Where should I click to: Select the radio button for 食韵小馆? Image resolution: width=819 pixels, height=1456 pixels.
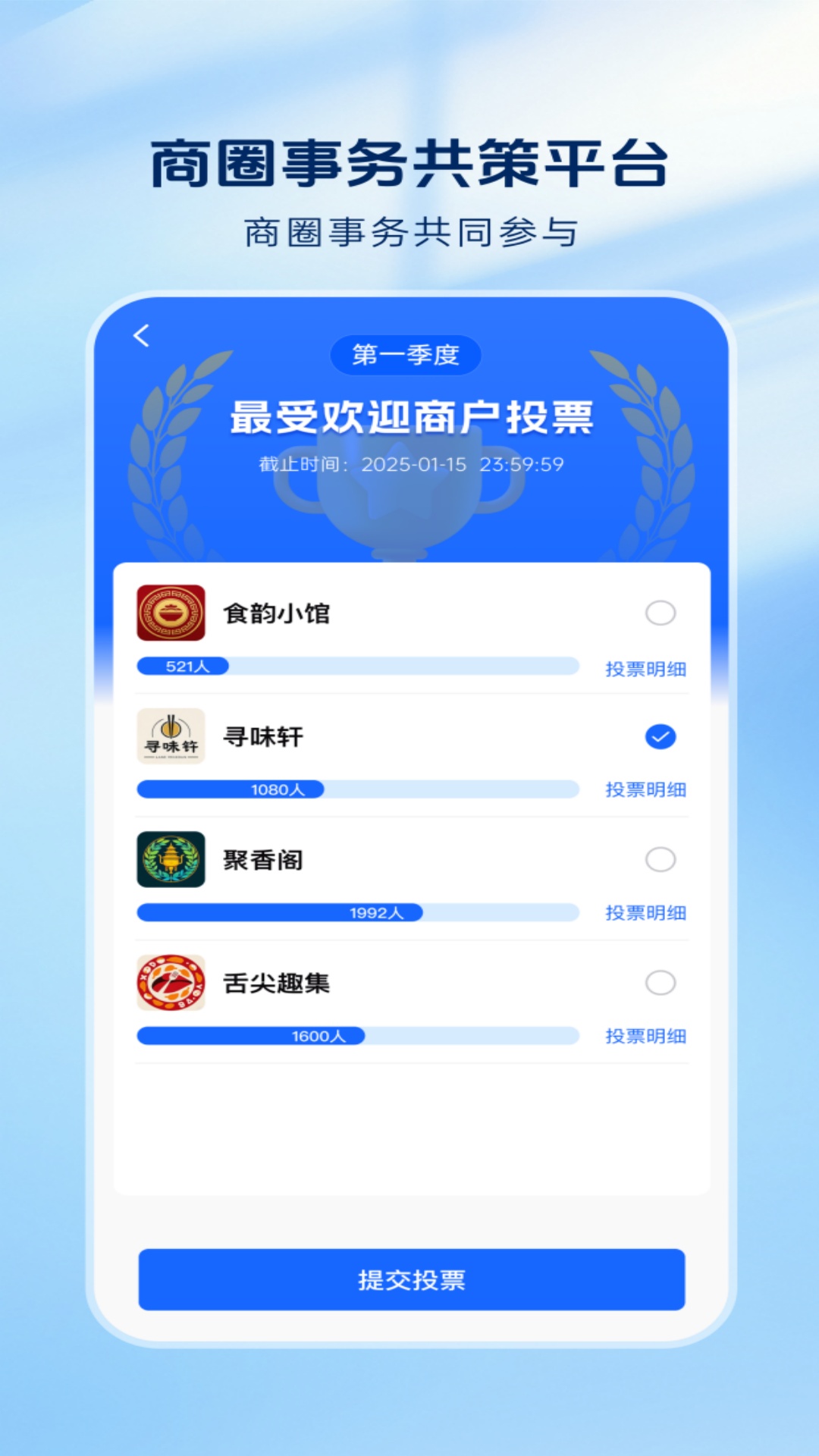[x=661, y=612]
